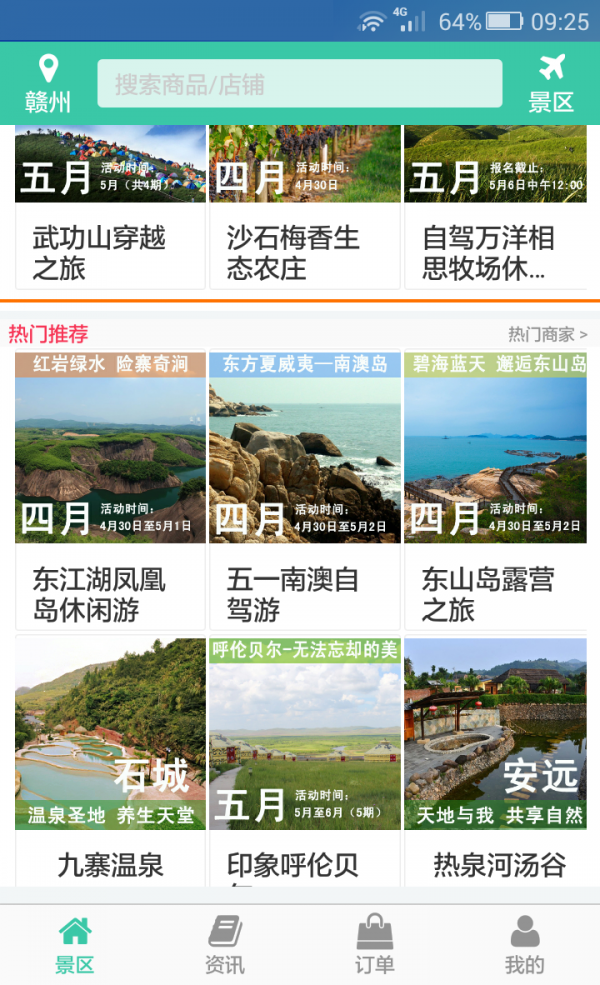Open 印象呼伦贝尔 card
The height and width of the screenshot is (985, 600).
(305, 763)
